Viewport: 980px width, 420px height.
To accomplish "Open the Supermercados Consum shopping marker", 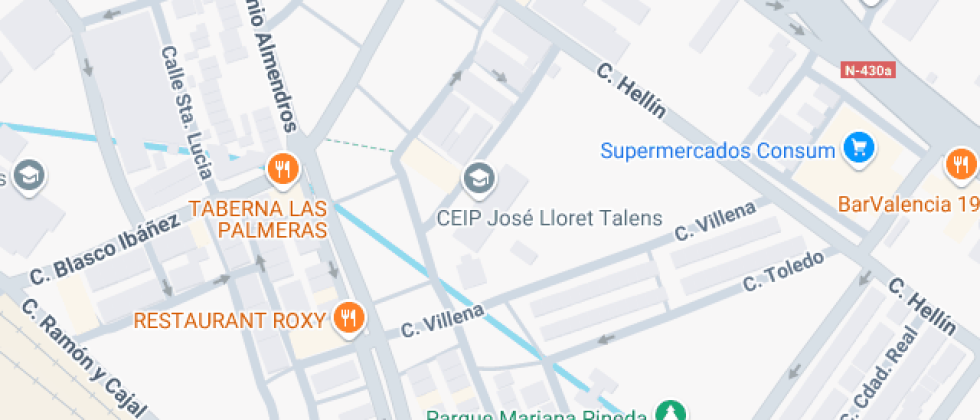I will pyautogui.click(x=858, y=150).
